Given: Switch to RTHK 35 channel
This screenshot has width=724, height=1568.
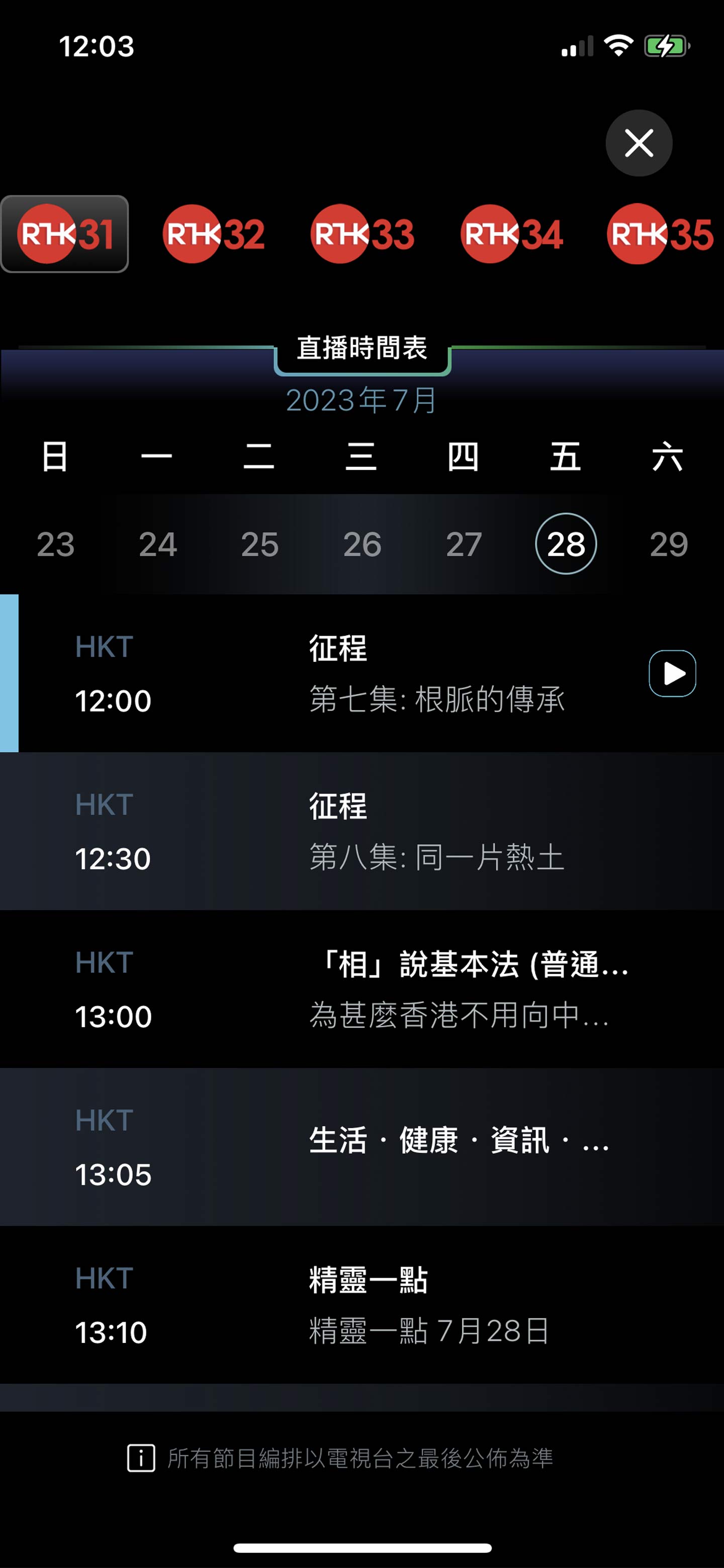Looking at the screenshot, I should [660, 234].
